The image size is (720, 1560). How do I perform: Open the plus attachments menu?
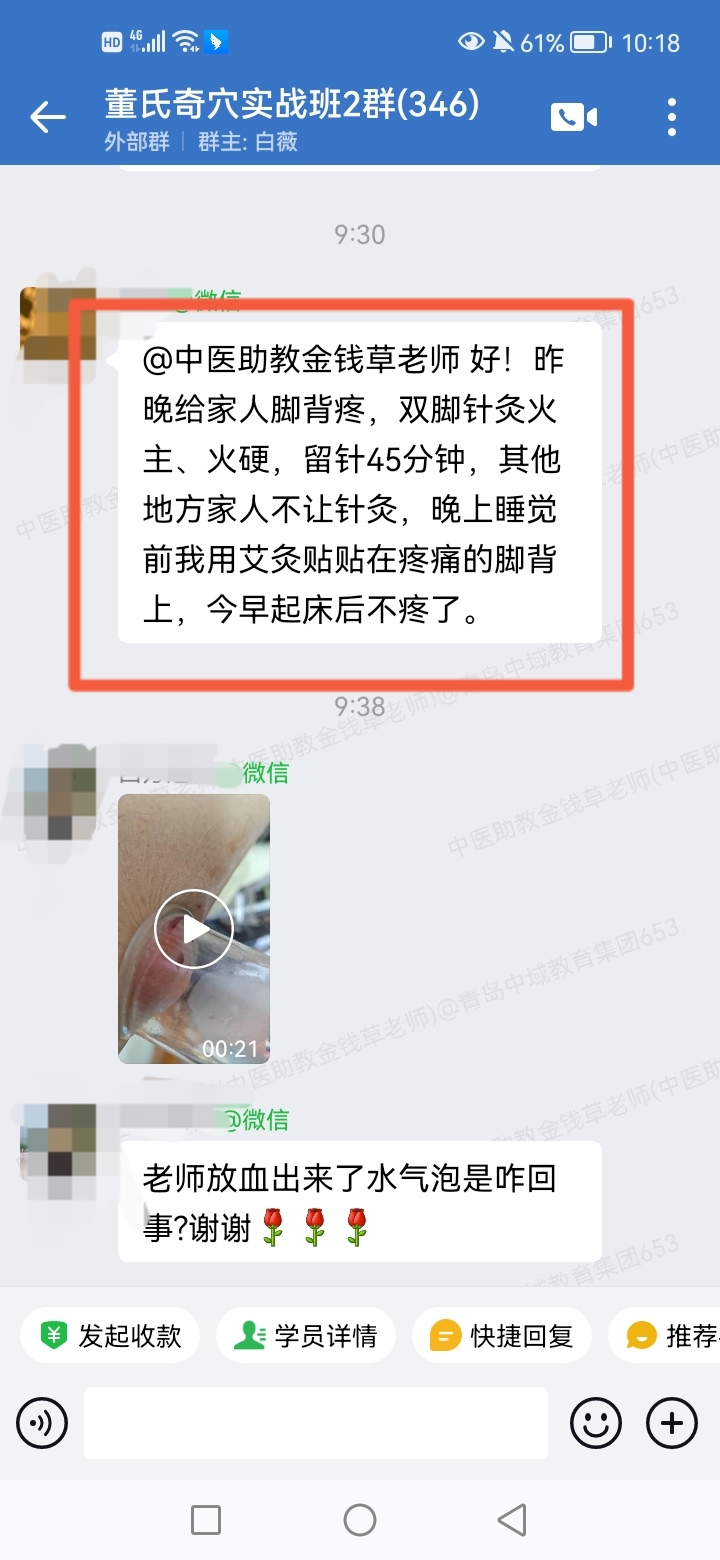point(672,1423)
